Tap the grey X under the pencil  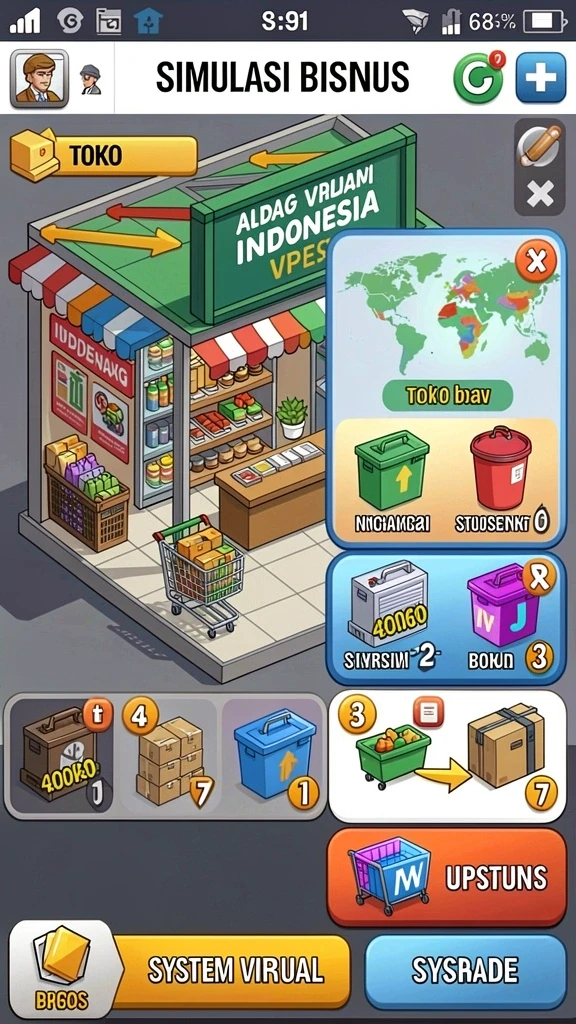tap(540, 194)
